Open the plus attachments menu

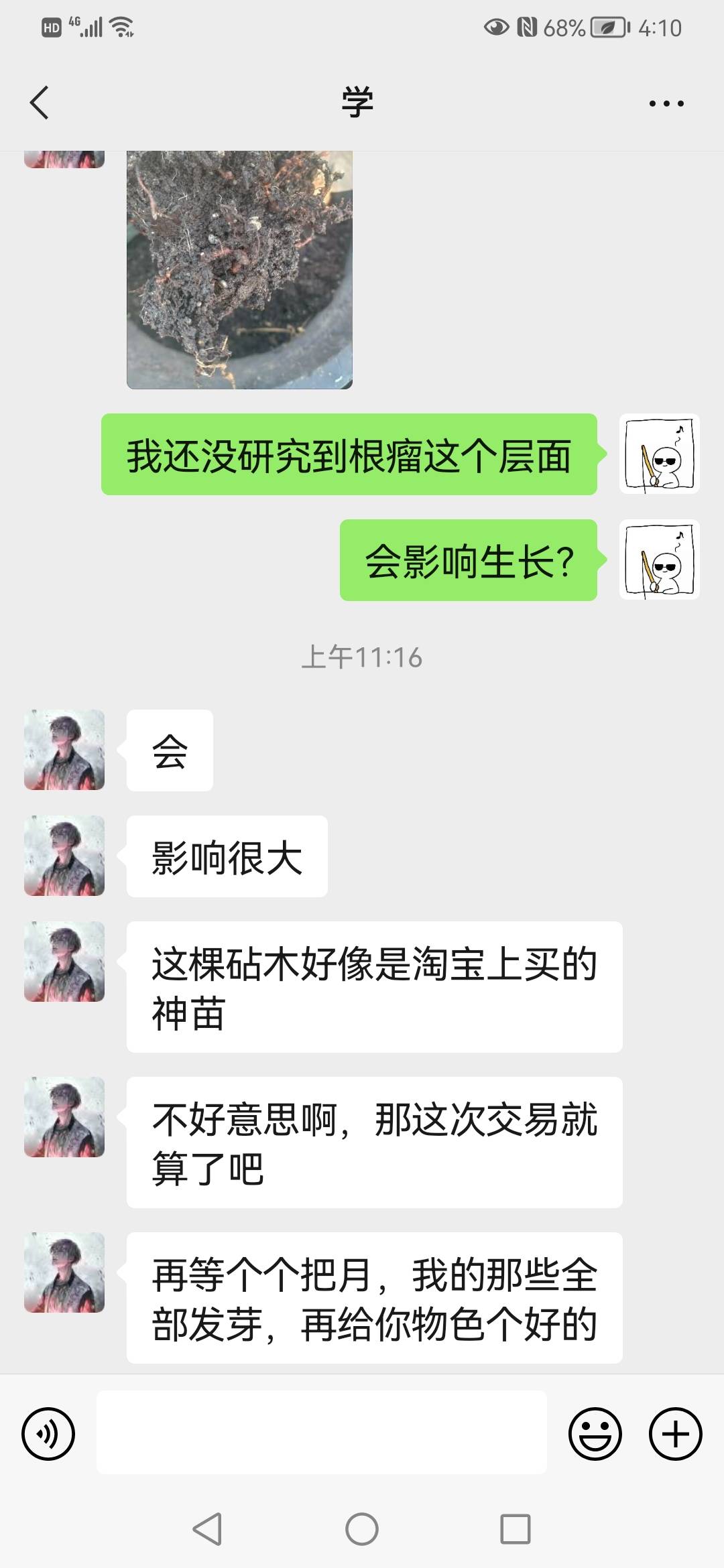(x=676, y=1434)
